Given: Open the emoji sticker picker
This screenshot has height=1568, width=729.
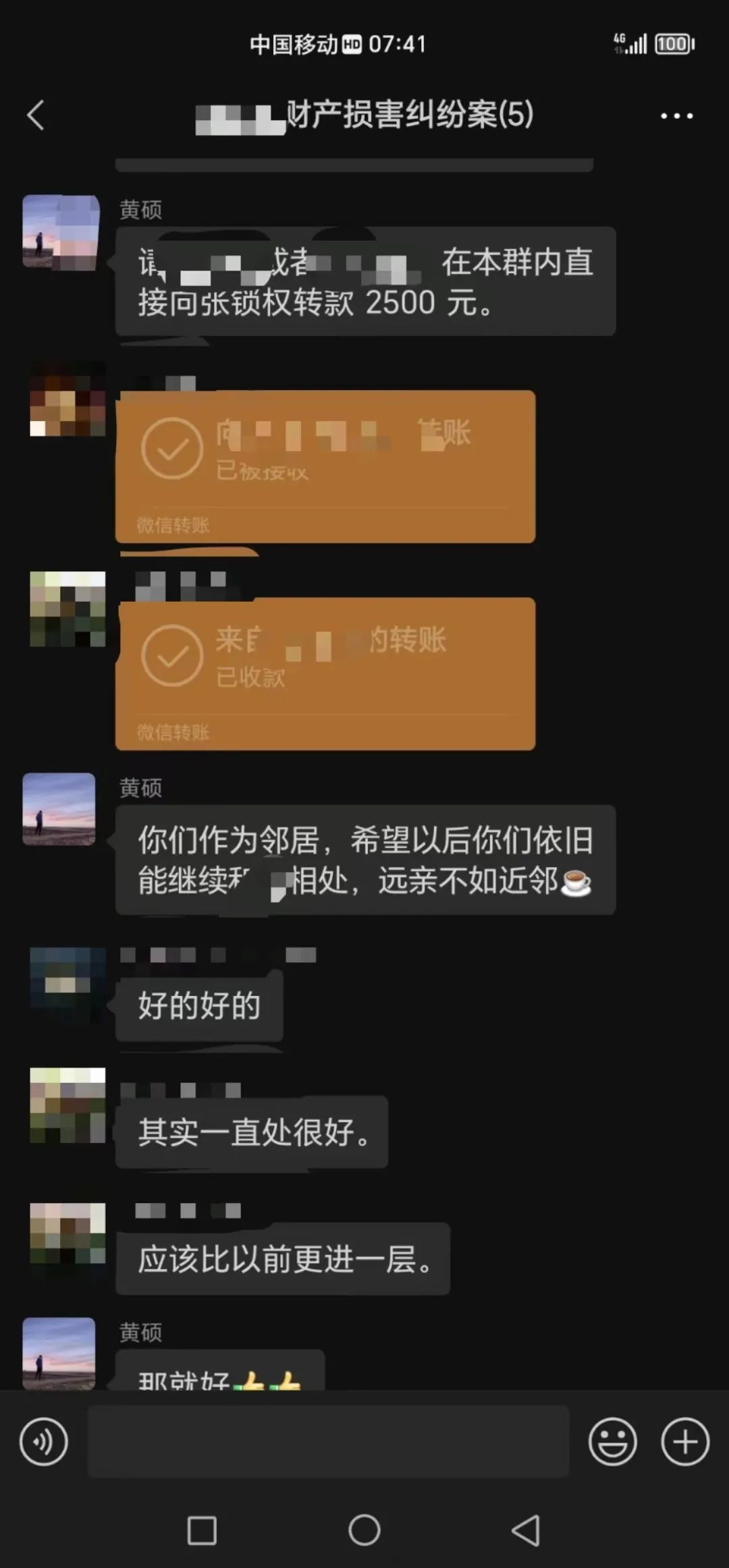Looking at the screenshot, I should coord(612,1442).
